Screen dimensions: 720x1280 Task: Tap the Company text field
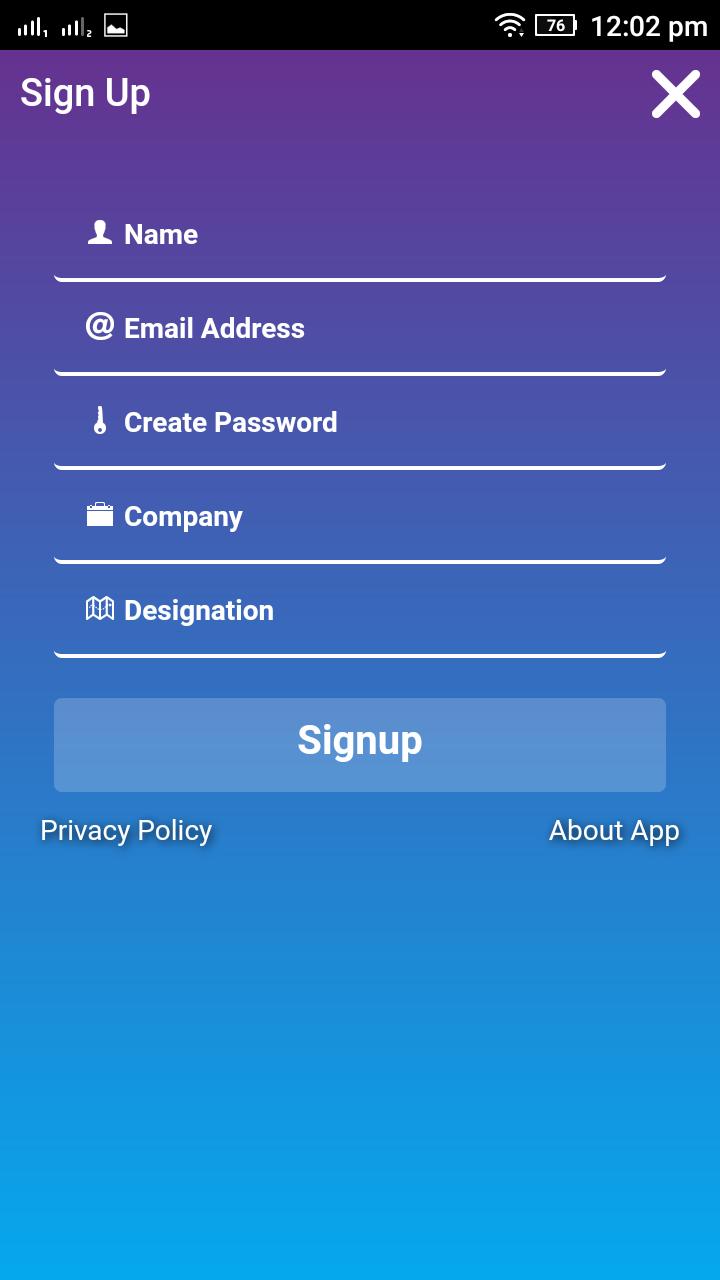pyautogui.click(x=360, y=517)
